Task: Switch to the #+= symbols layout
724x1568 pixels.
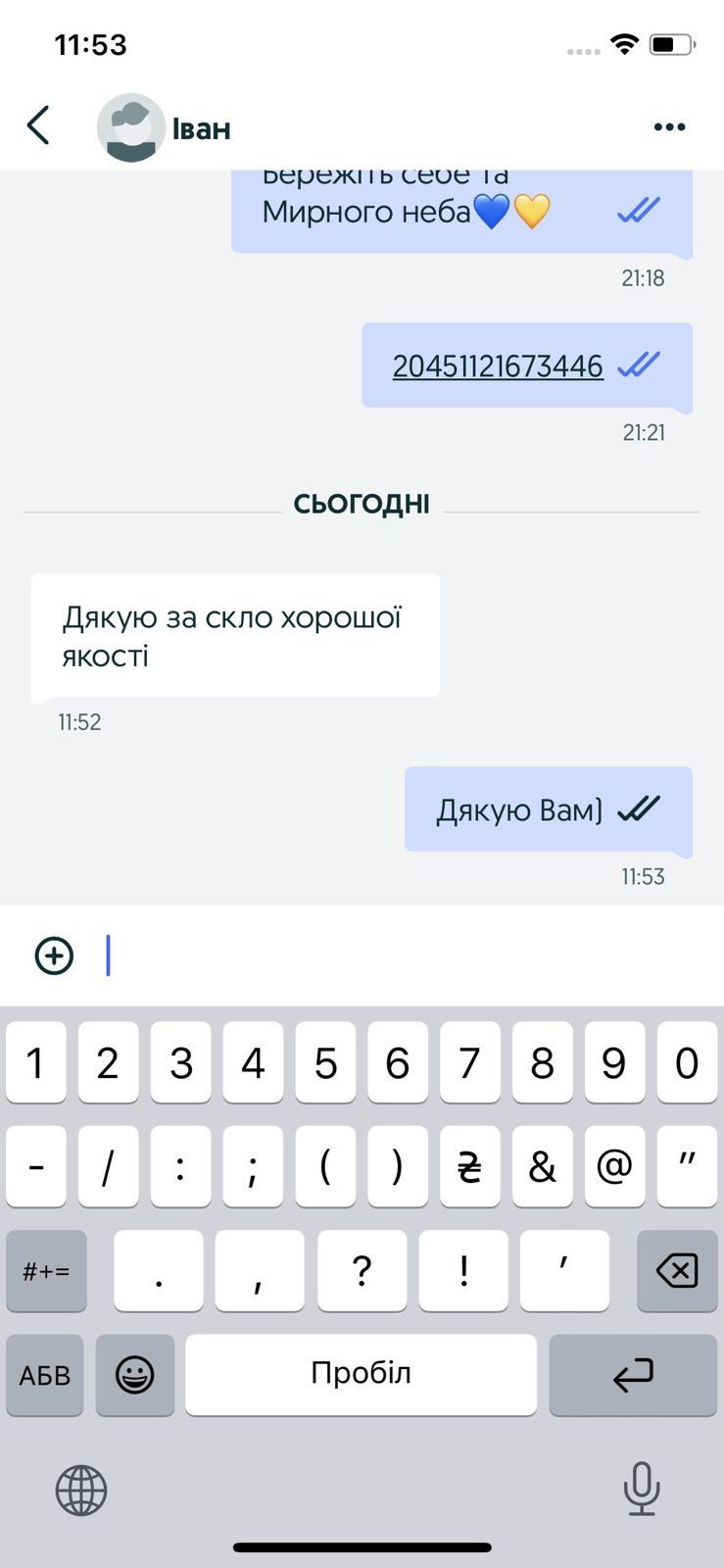Action: click(46, 1271)
